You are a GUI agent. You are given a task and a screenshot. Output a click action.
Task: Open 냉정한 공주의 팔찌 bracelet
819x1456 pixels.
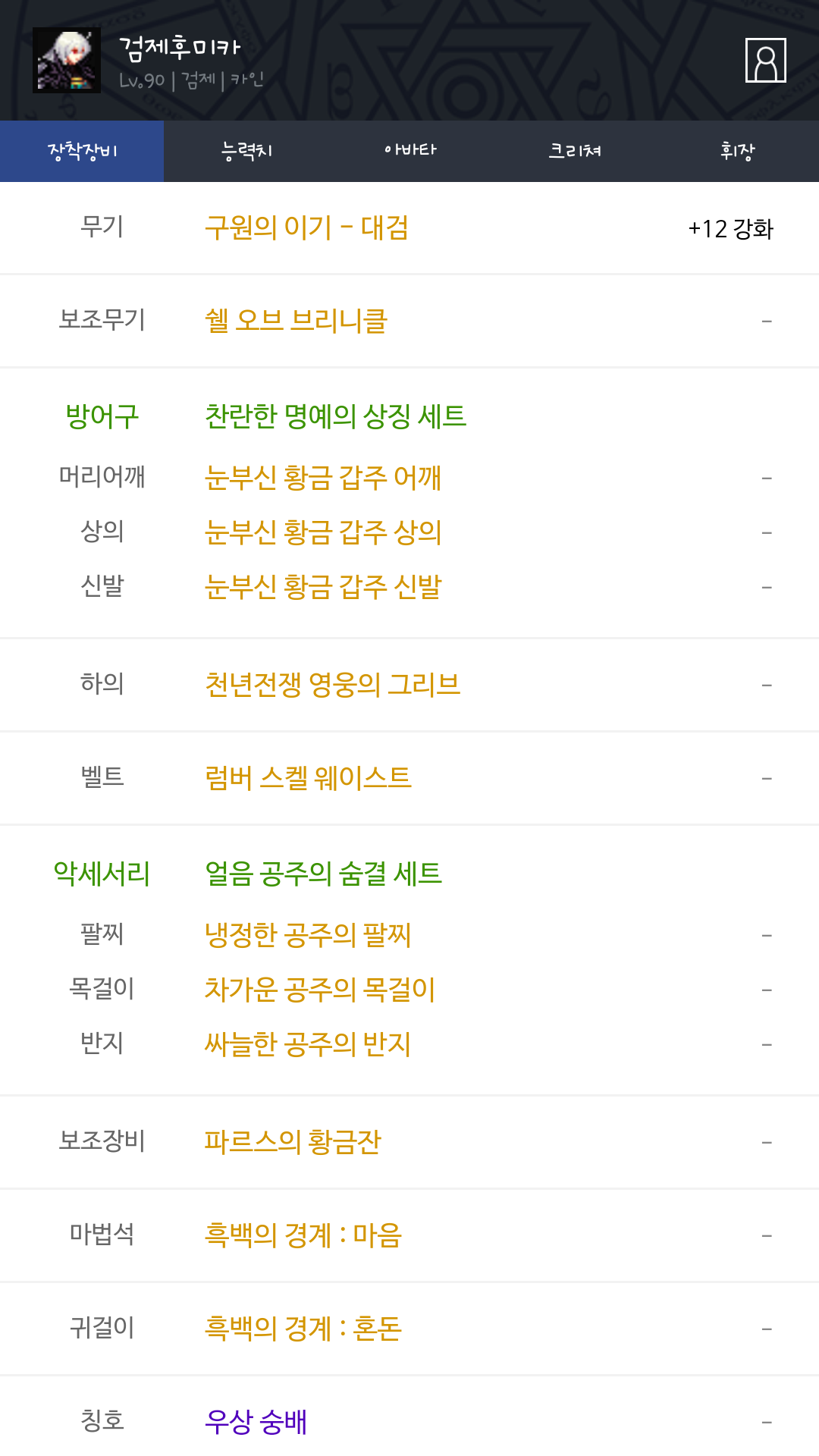click(308, 935)
